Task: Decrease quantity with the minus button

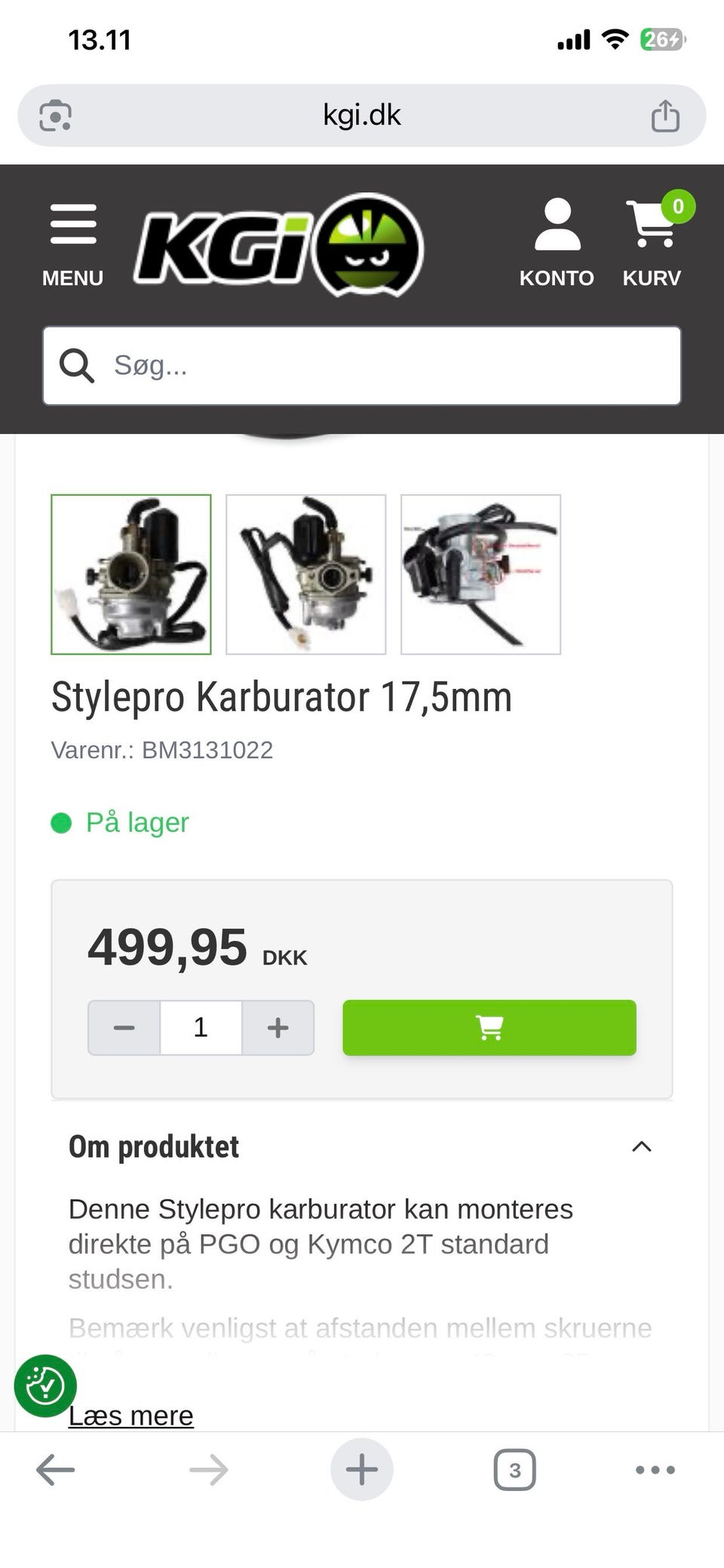Action: pyautogui.click(x=124, y=1028)
